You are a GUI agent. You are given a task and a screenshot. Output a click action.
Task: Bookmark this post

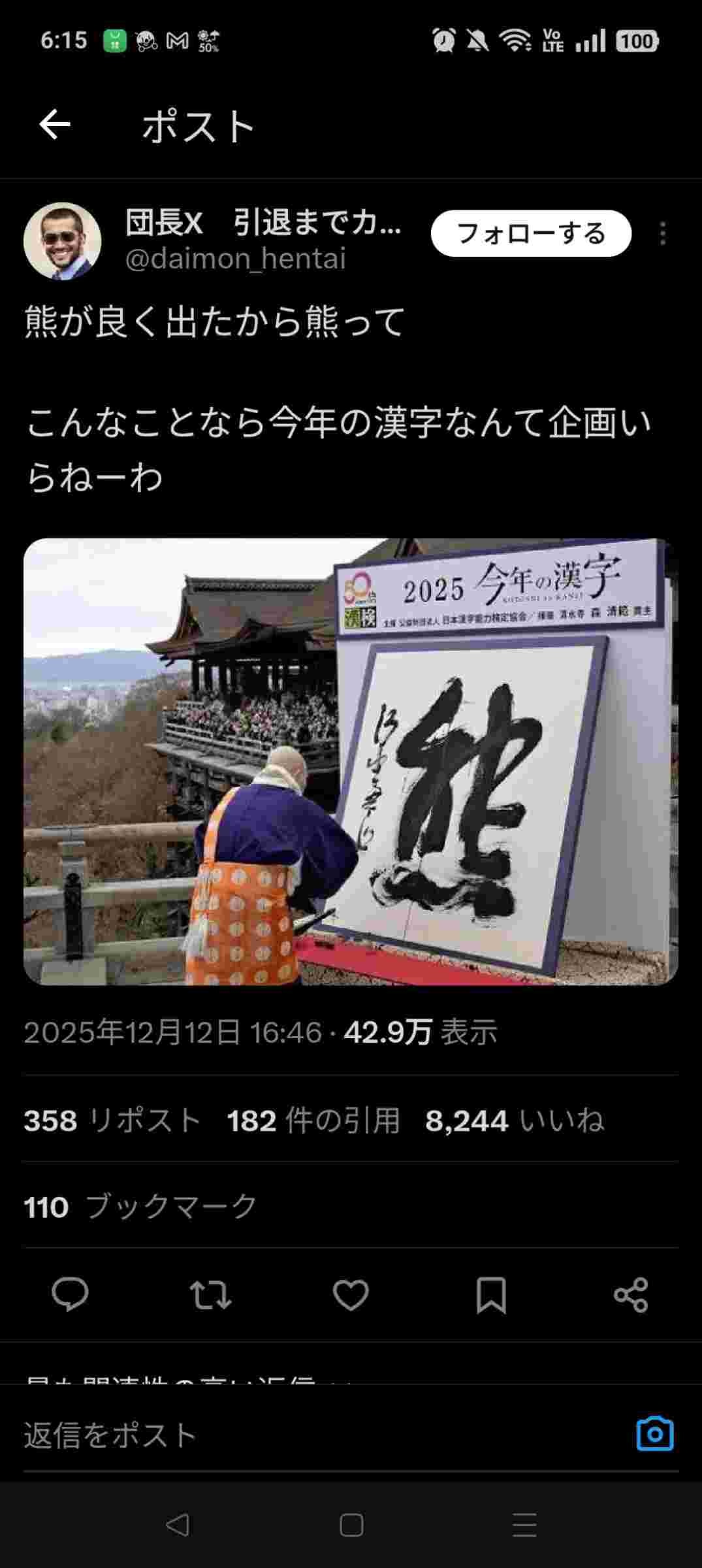tap(491, 1294)
